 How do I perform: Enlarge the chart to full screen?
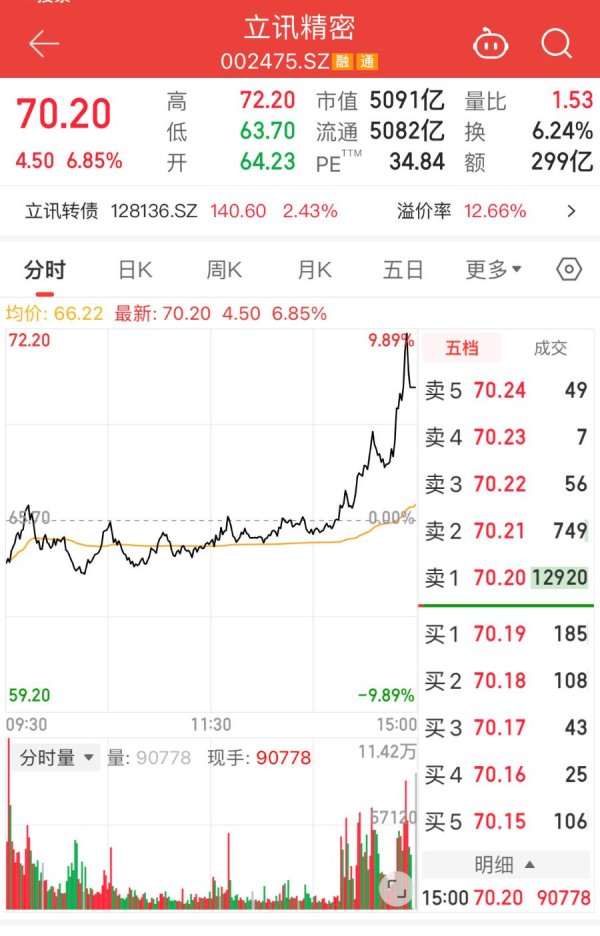pos(397,887)
